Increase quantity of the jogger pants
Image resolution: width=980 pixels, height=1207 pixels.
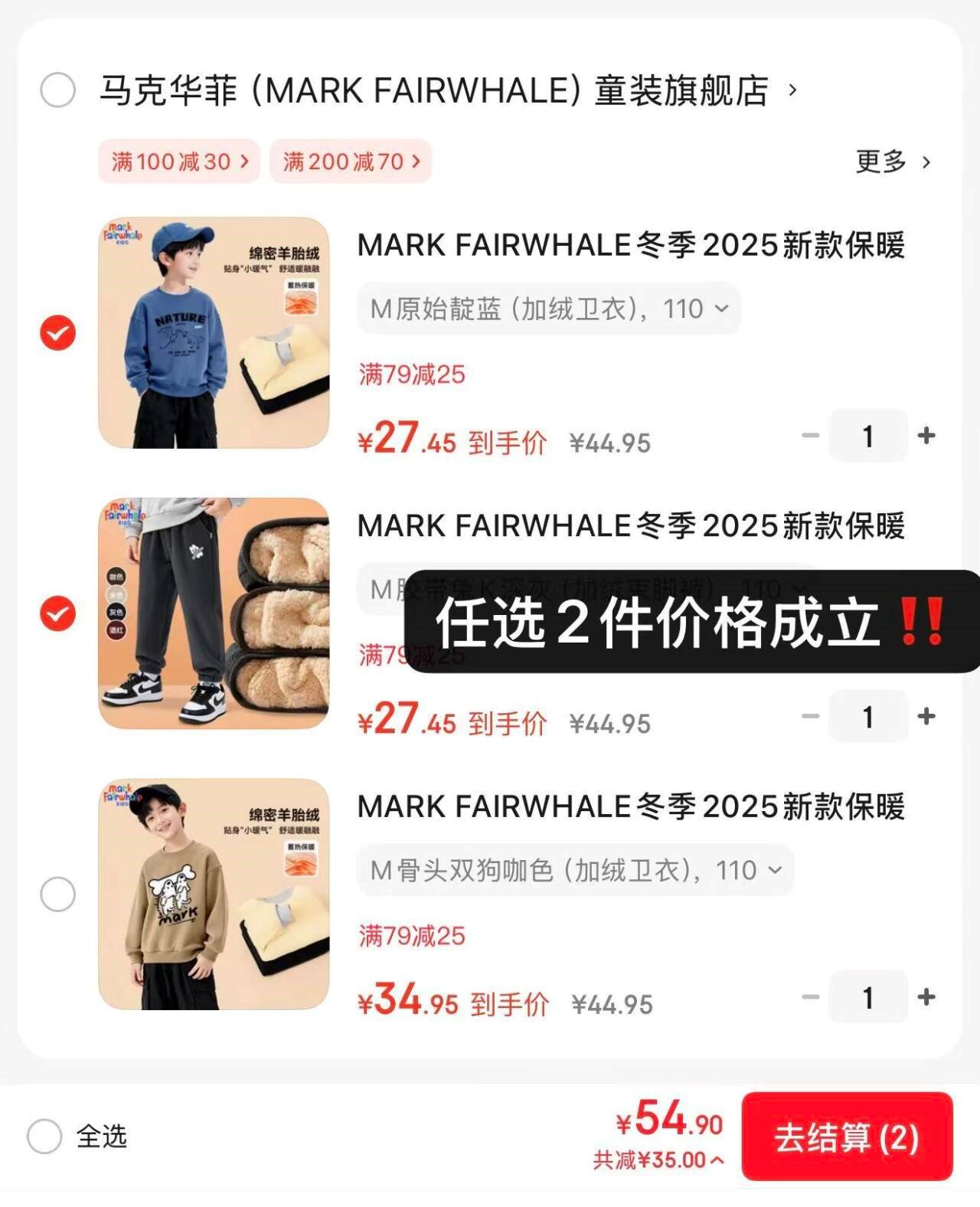(926, 717)
